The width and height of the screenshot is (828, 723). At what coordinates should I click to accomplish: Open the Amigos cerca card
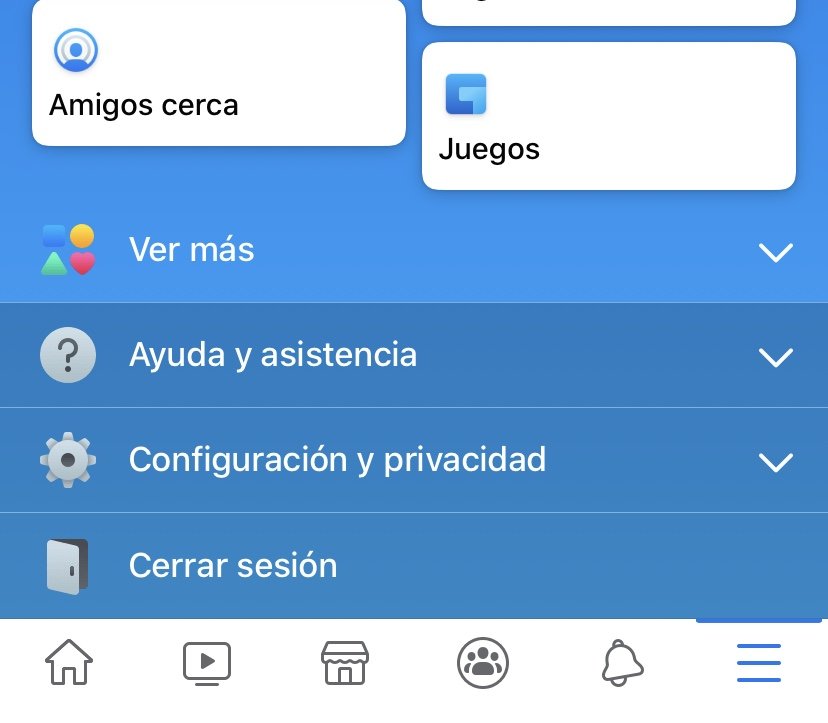[x=218, y=75]
